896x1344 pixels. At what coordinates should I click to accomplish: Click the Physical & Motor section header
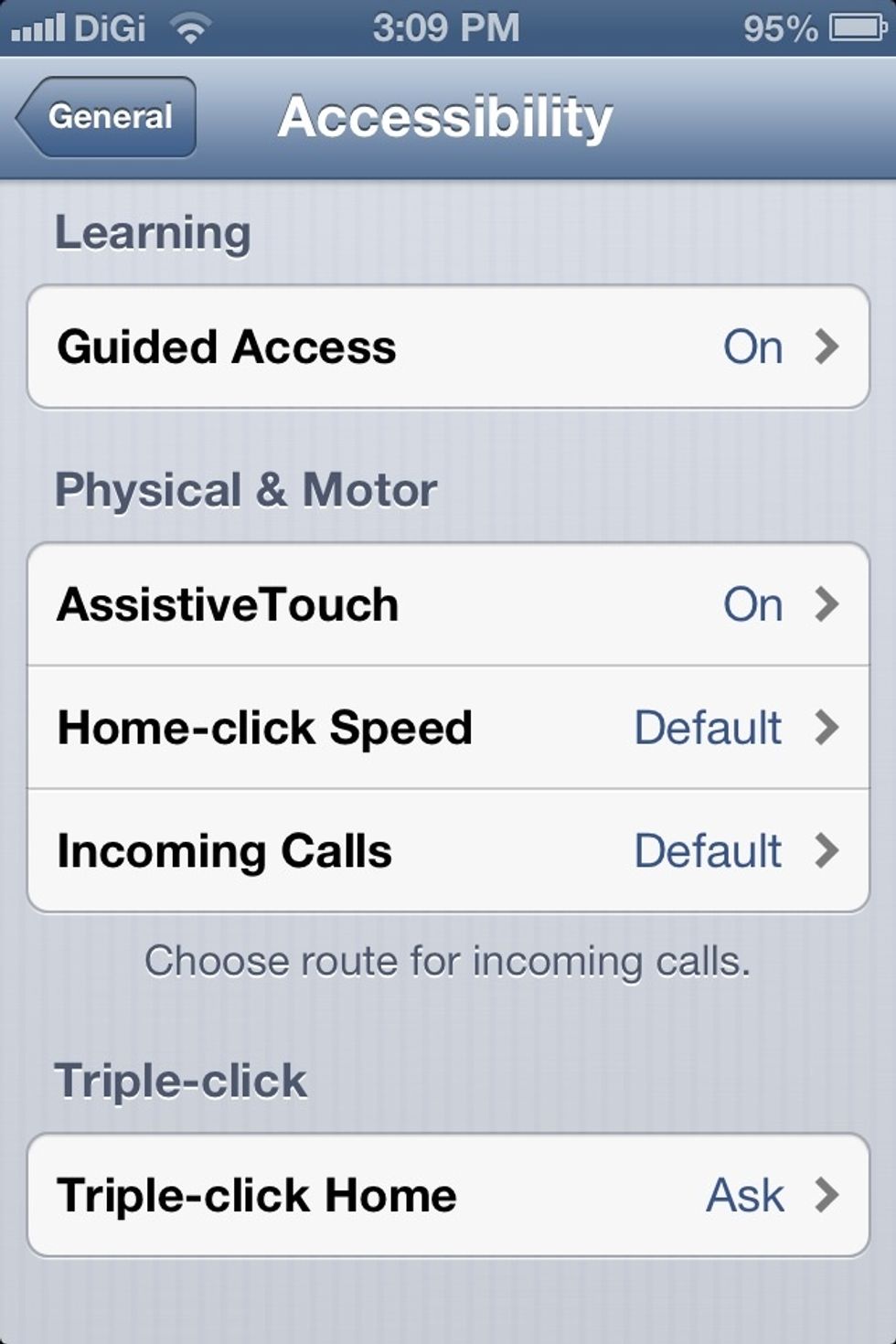[x=247, y=488]
